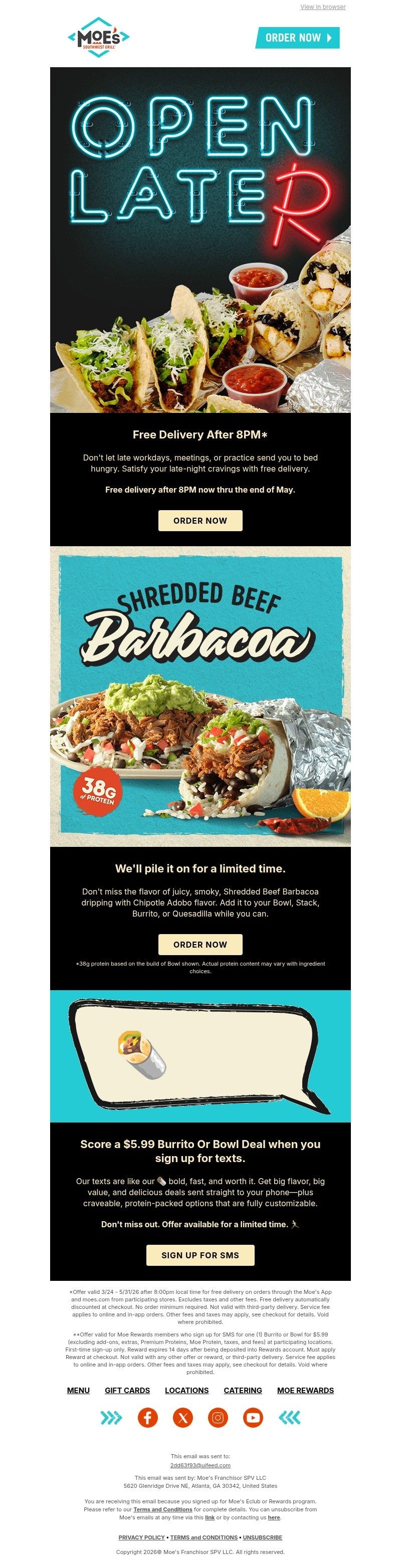Open the MOE REWARDS link
This screenshot has height=1568, width=401.
coord(305,1390)
